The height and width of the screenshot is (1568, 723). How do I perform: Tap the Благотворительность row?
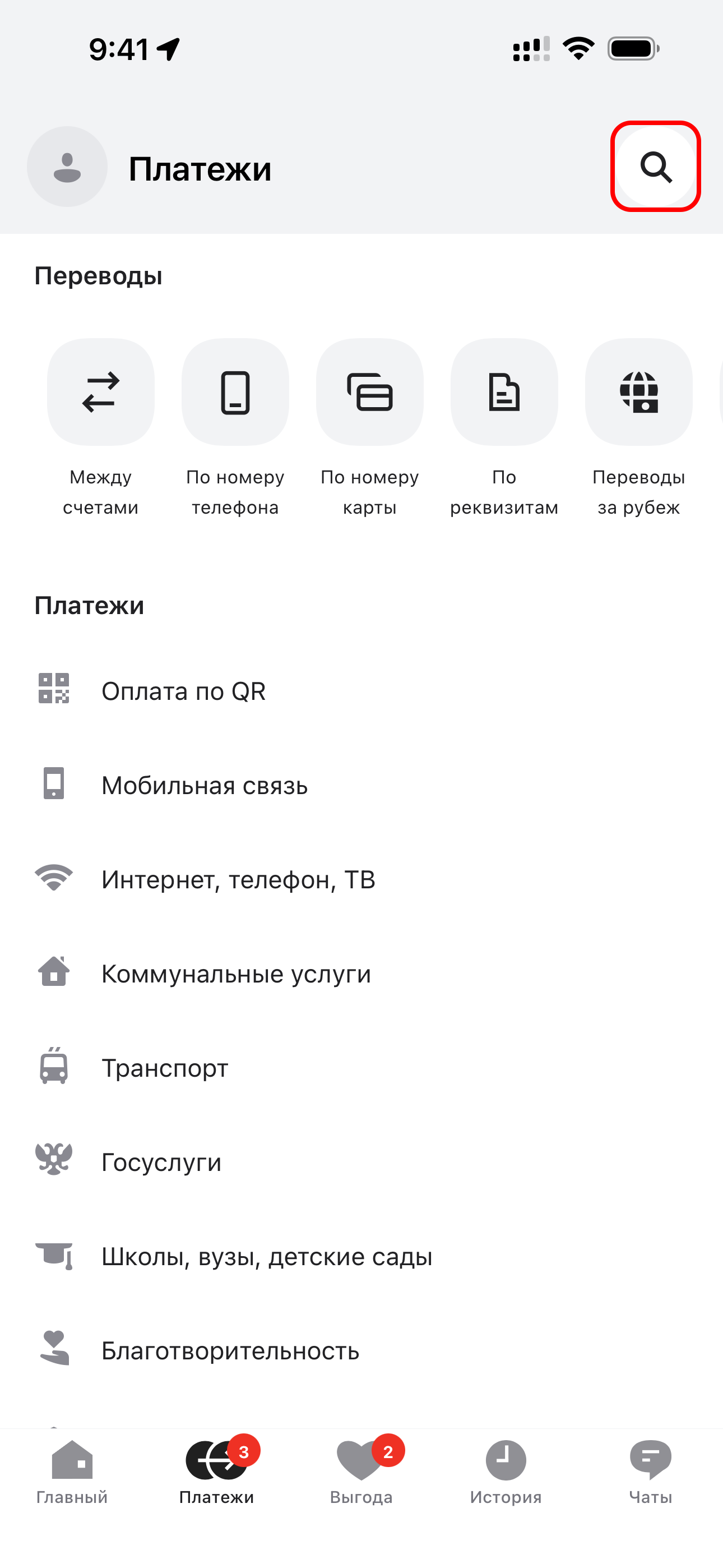tap(230, 1351)
